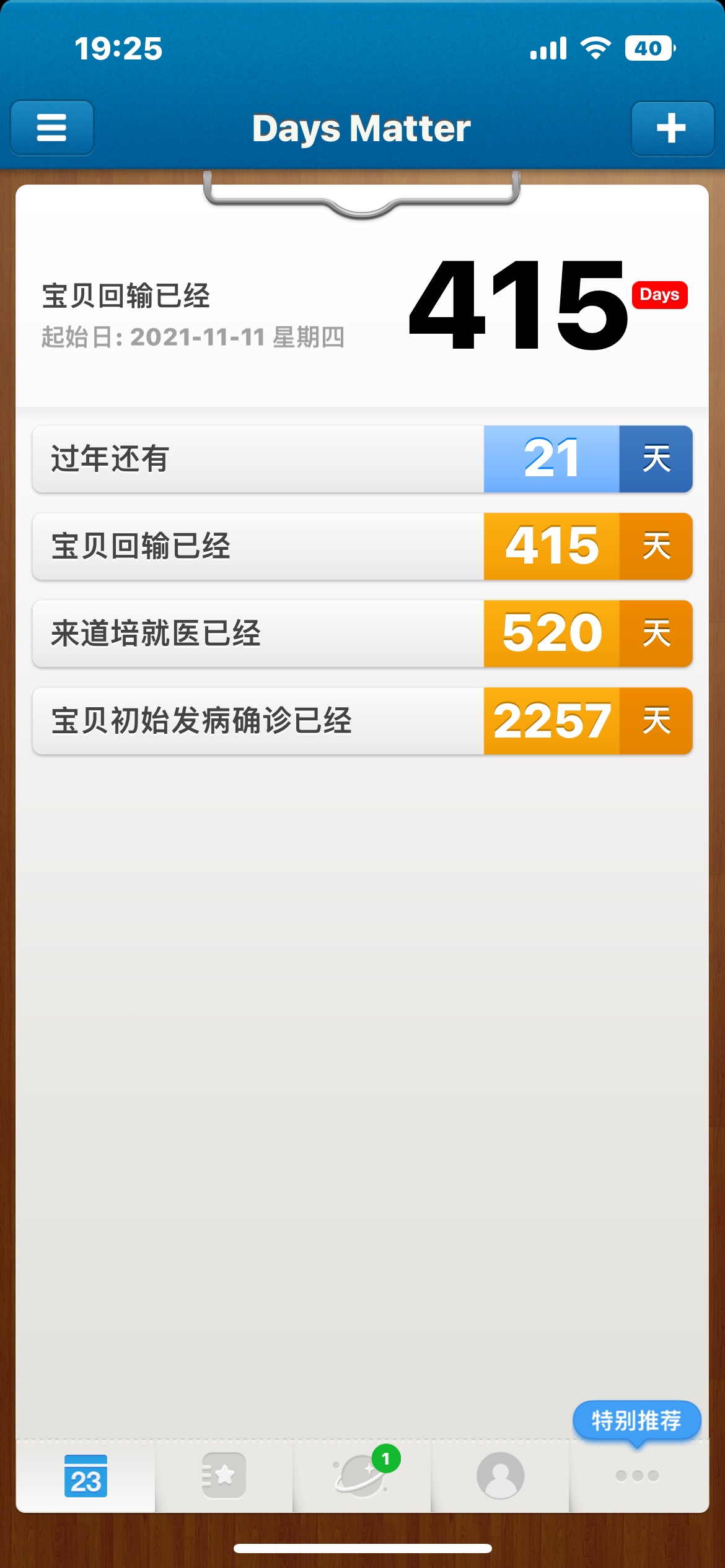This screenshot has width=725, height=1568.
Task: Open the 来道培就医已经 520 天 event
Action: pyautogui.click(x=362, y=634)
